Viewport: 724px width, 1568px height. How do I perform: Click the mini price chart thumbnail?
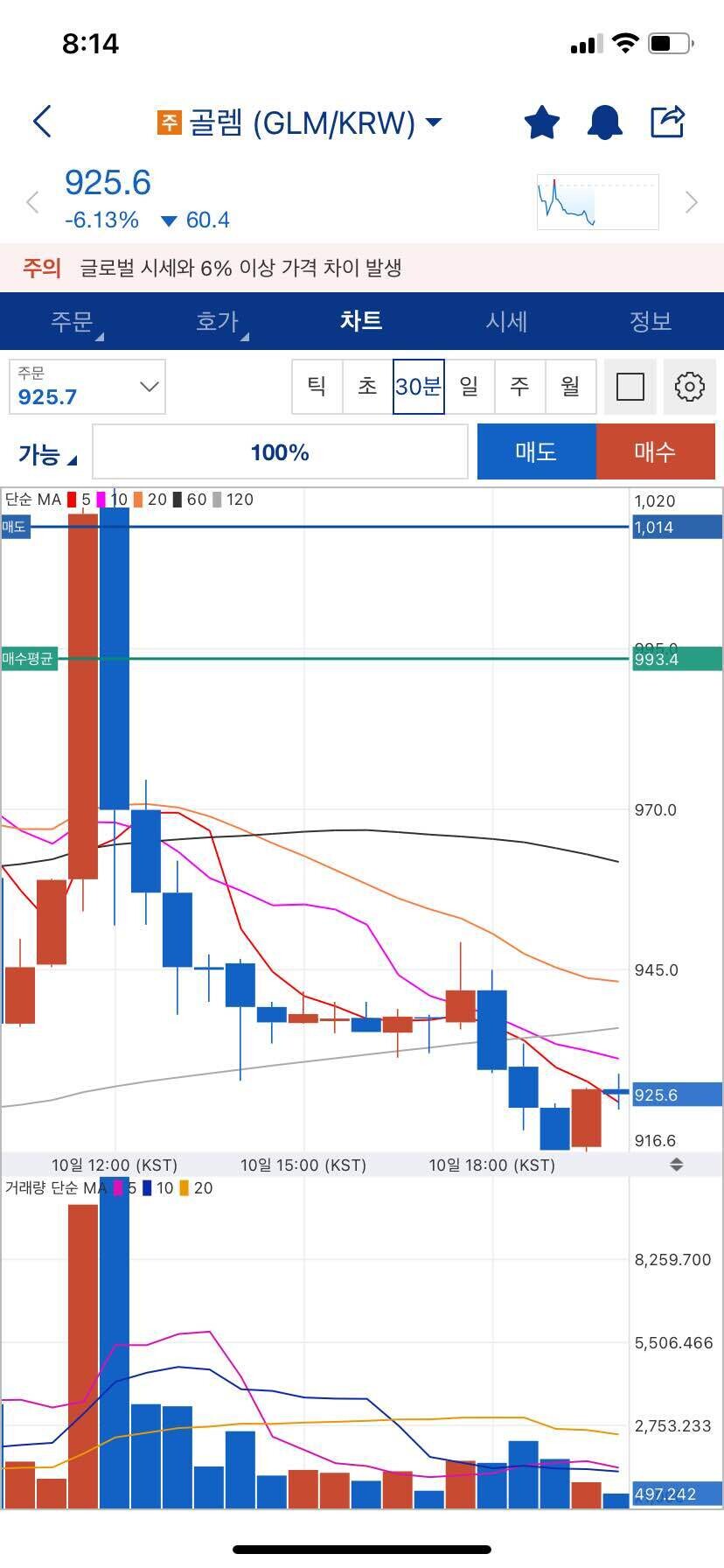597,202
